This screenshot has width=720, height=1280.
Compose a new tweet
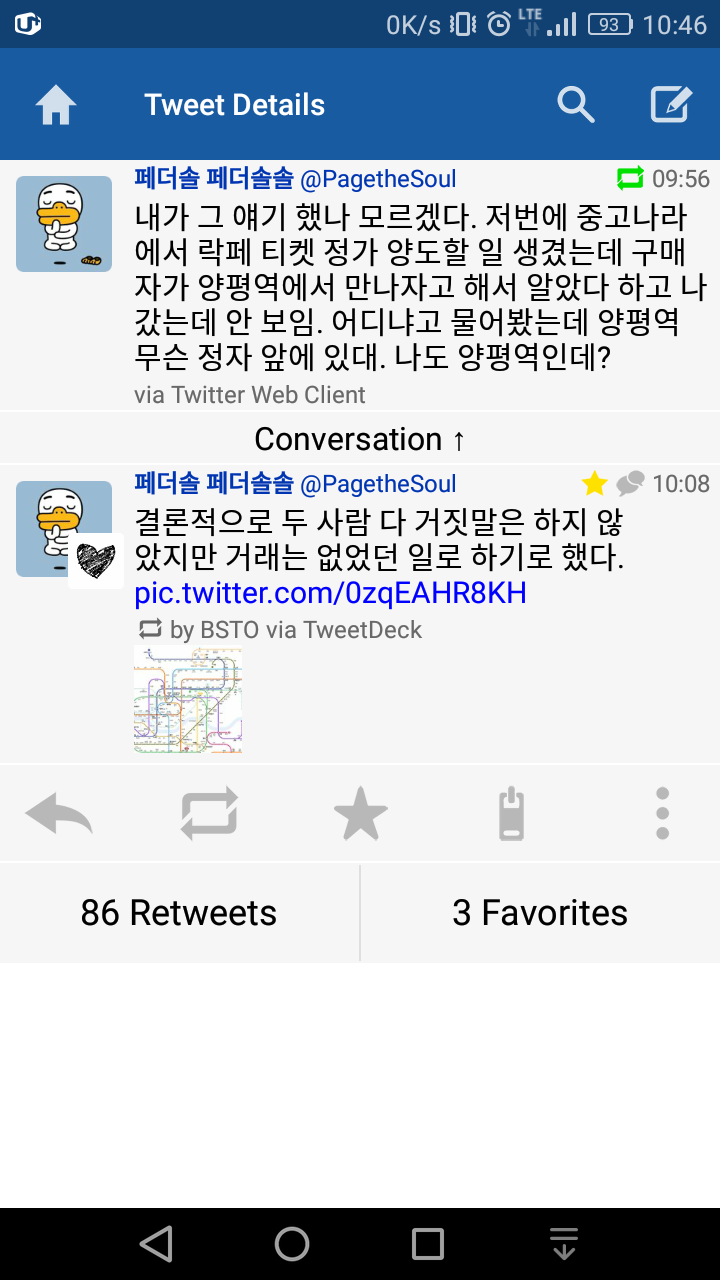click(x=671, y=104)
